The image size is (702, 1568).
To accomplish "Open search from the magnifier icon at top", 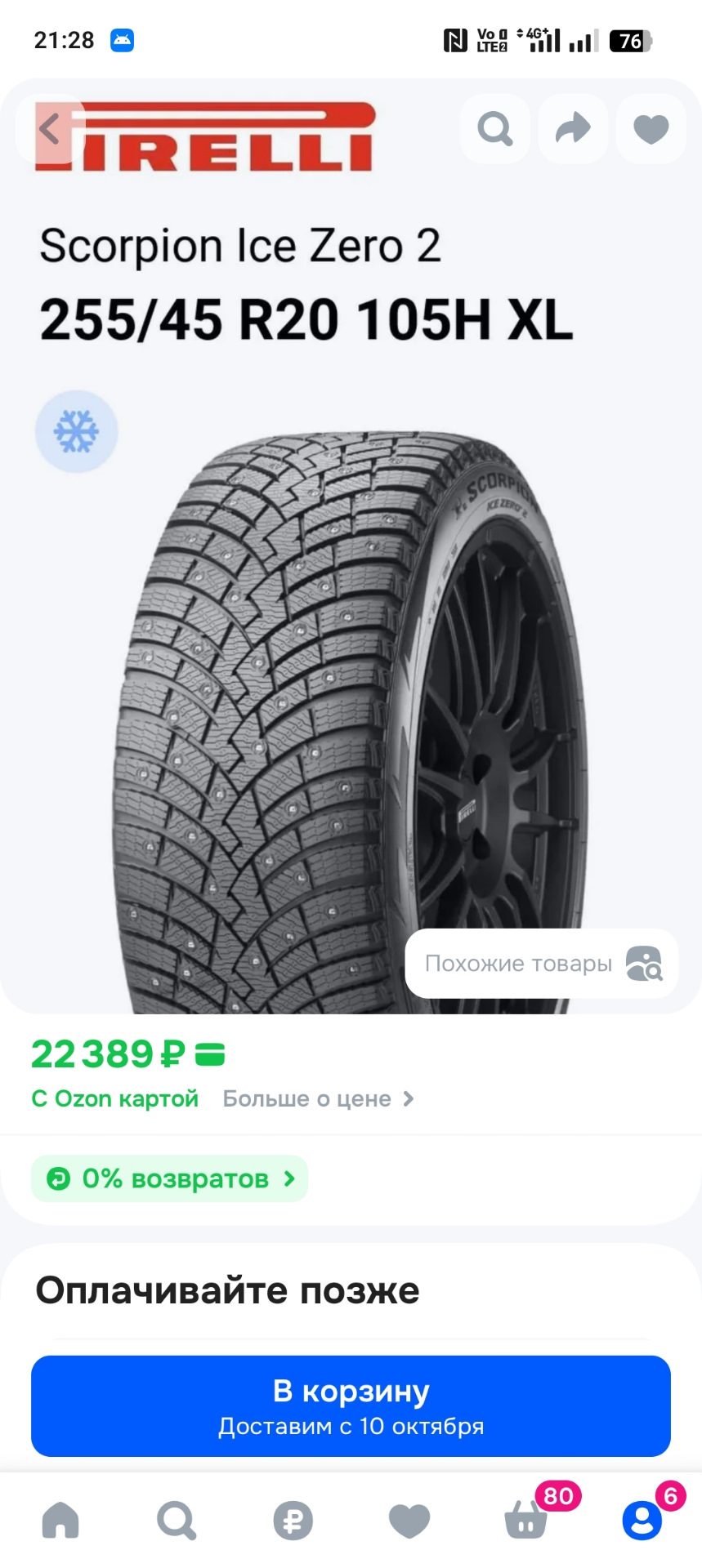I will click(494, 129).
